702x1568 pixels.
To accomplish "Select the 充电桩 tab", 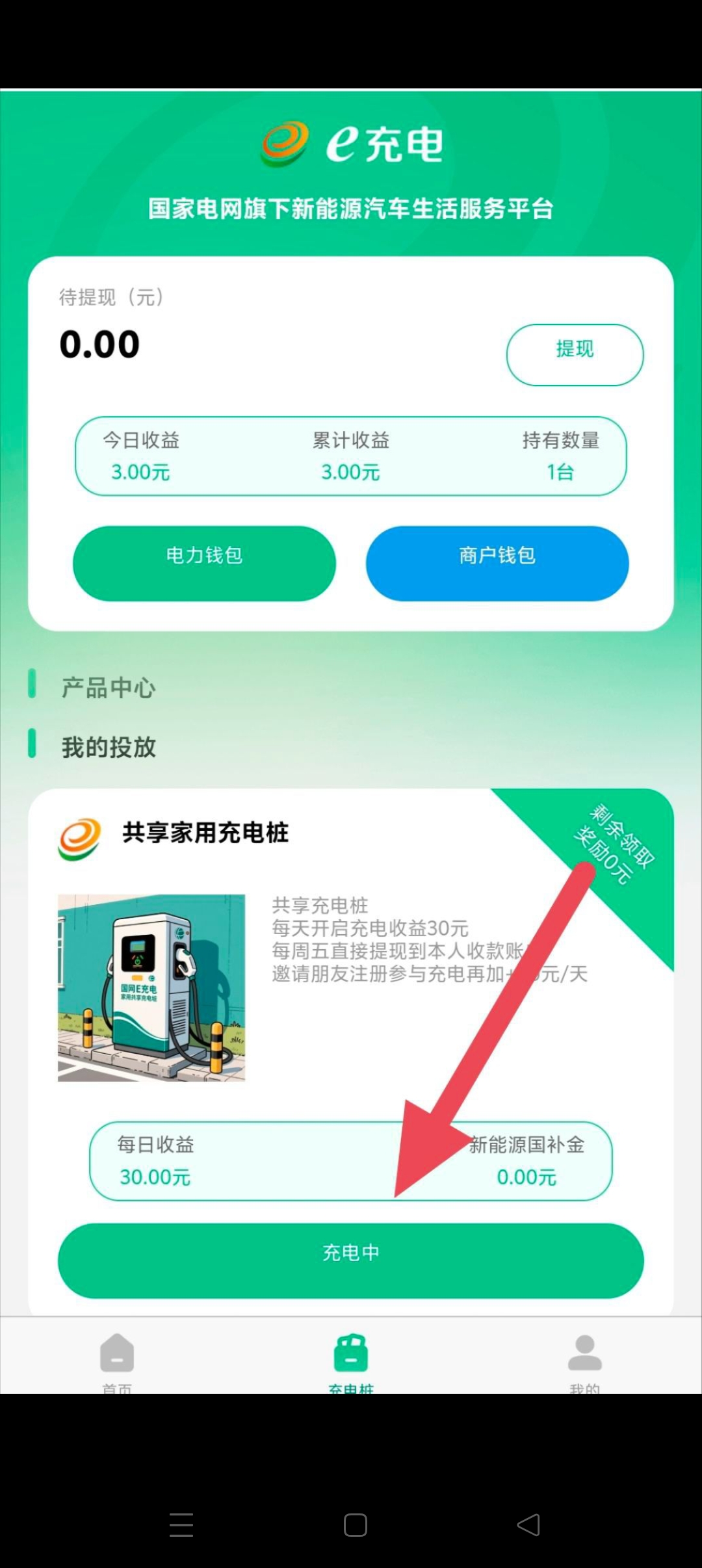I will tap(351, 1361).
